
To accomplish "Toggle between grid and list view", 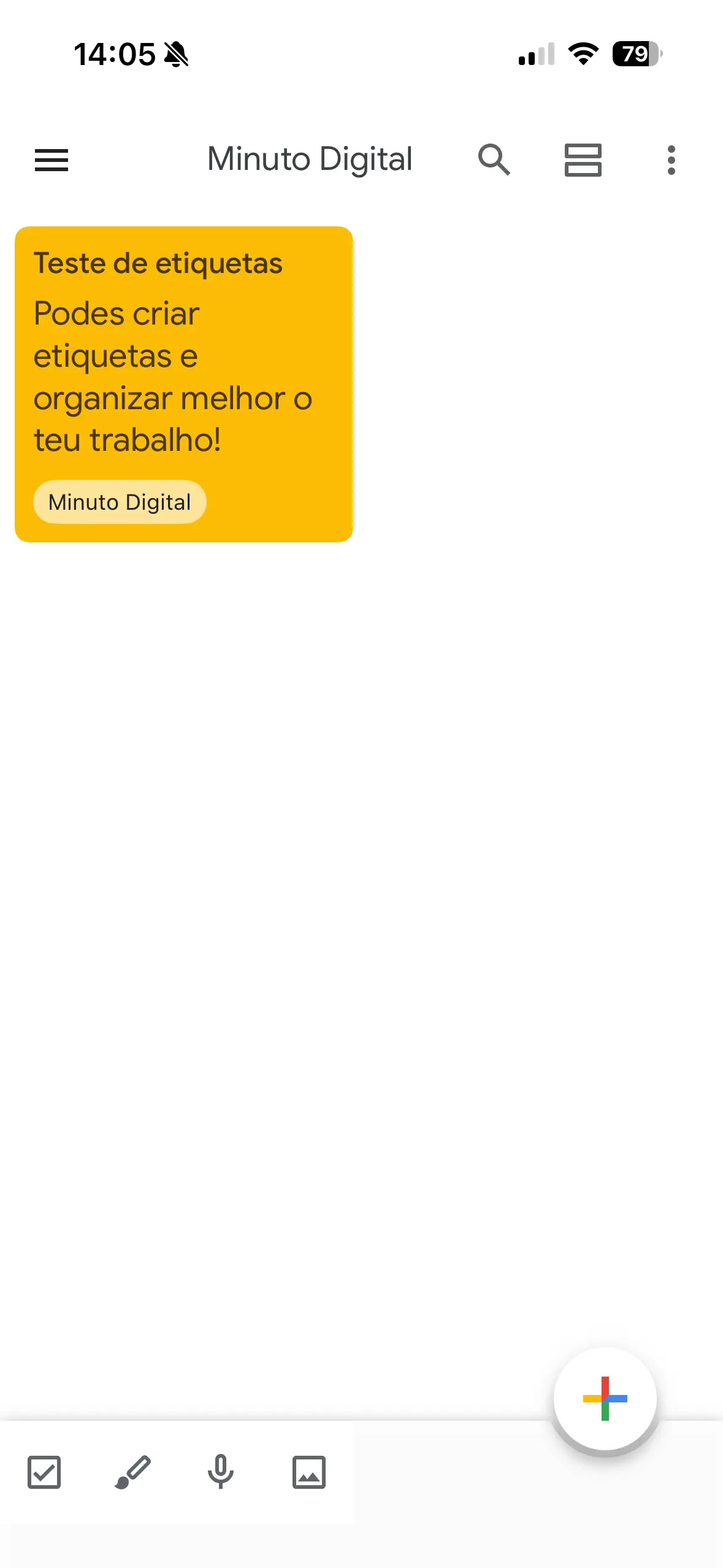I will [x=581, y=160].
